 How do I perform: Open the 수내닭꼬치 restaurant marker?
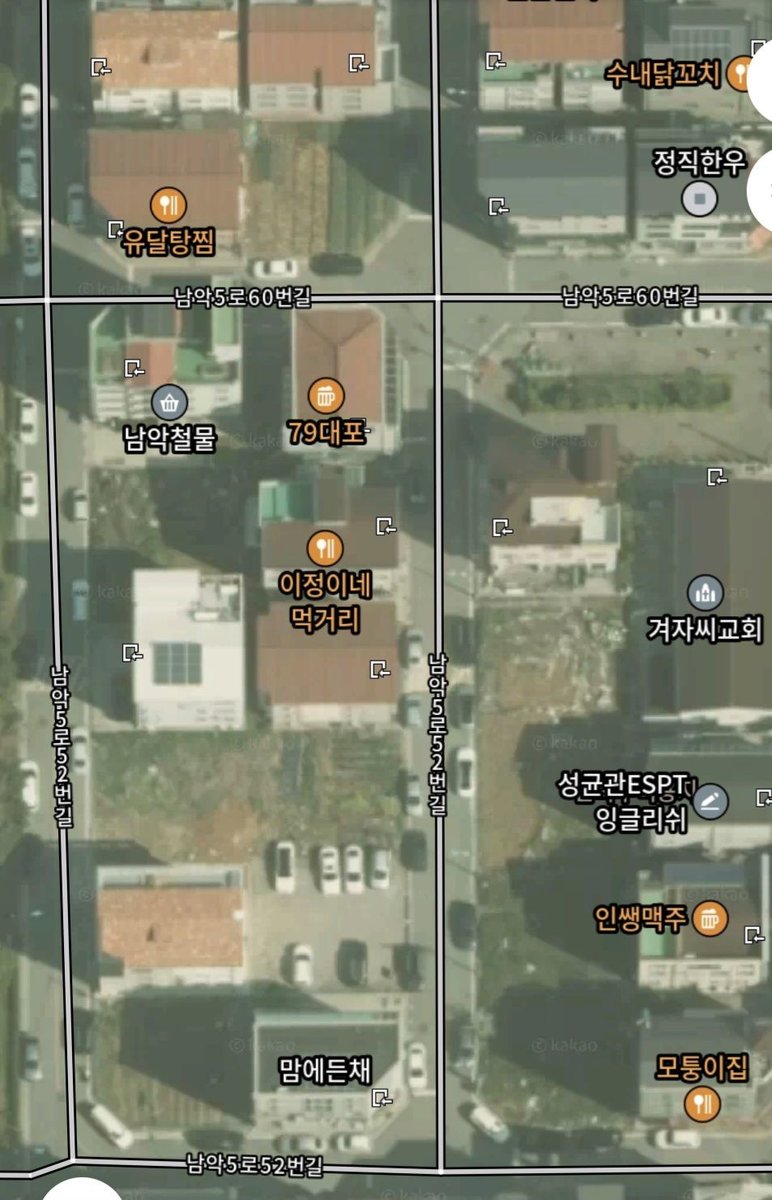[x=740, y=73]
